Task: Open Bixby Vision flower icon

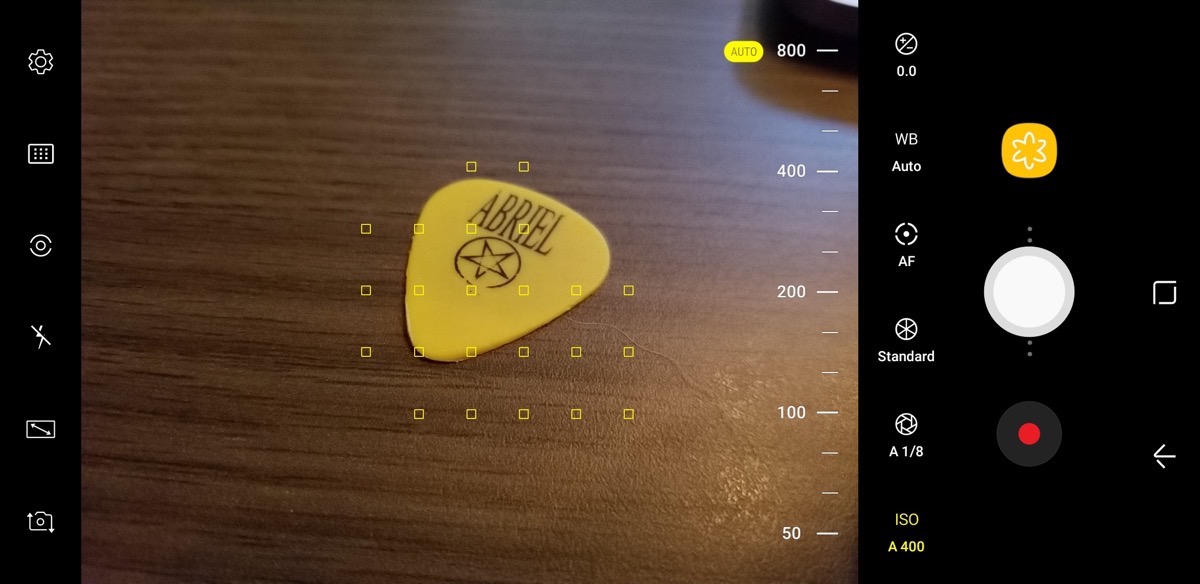Action: pyautogui.click(x=1029, y=151)
